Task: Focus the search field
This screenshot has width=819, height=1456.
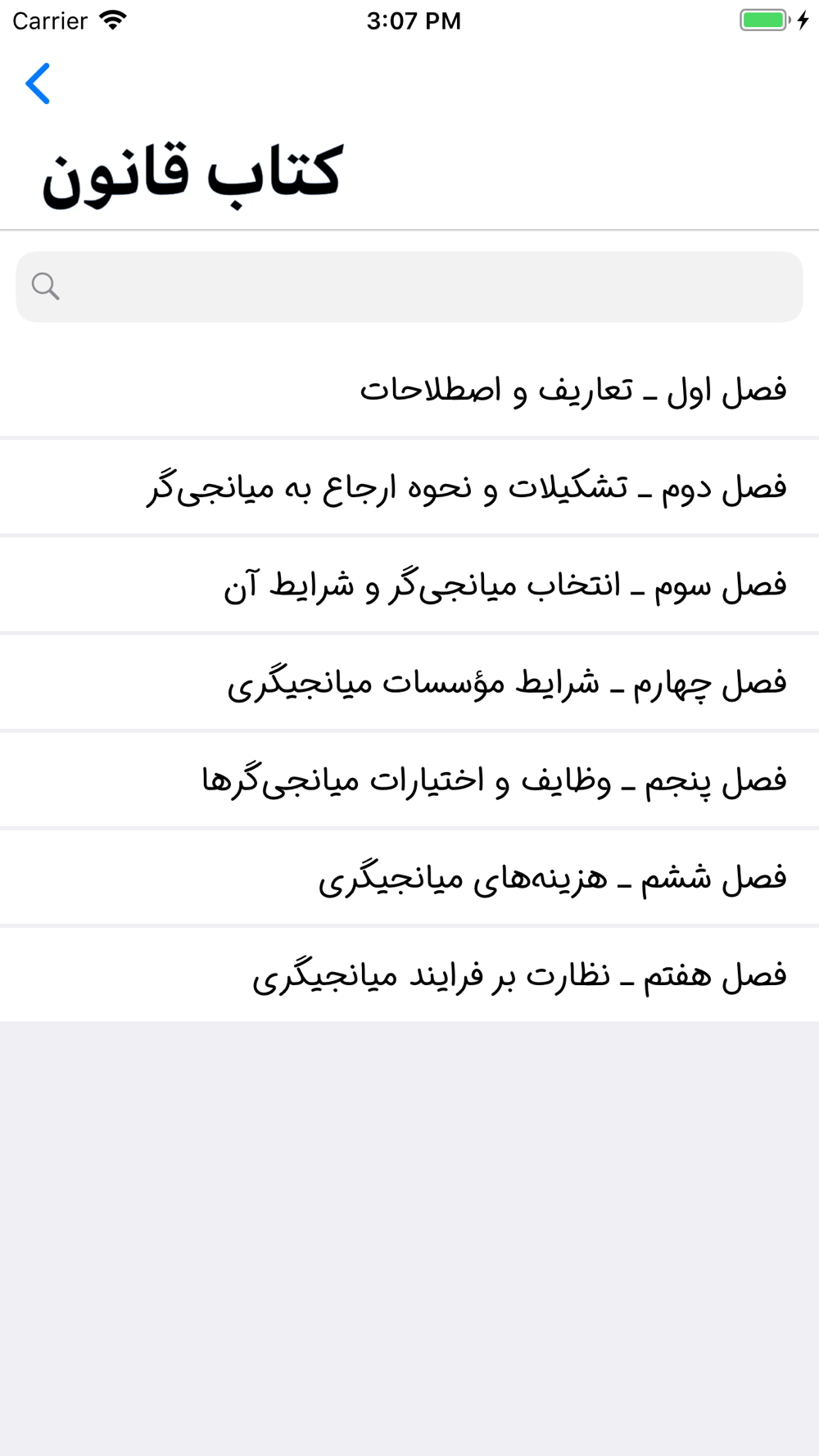Action: point(409,287)
